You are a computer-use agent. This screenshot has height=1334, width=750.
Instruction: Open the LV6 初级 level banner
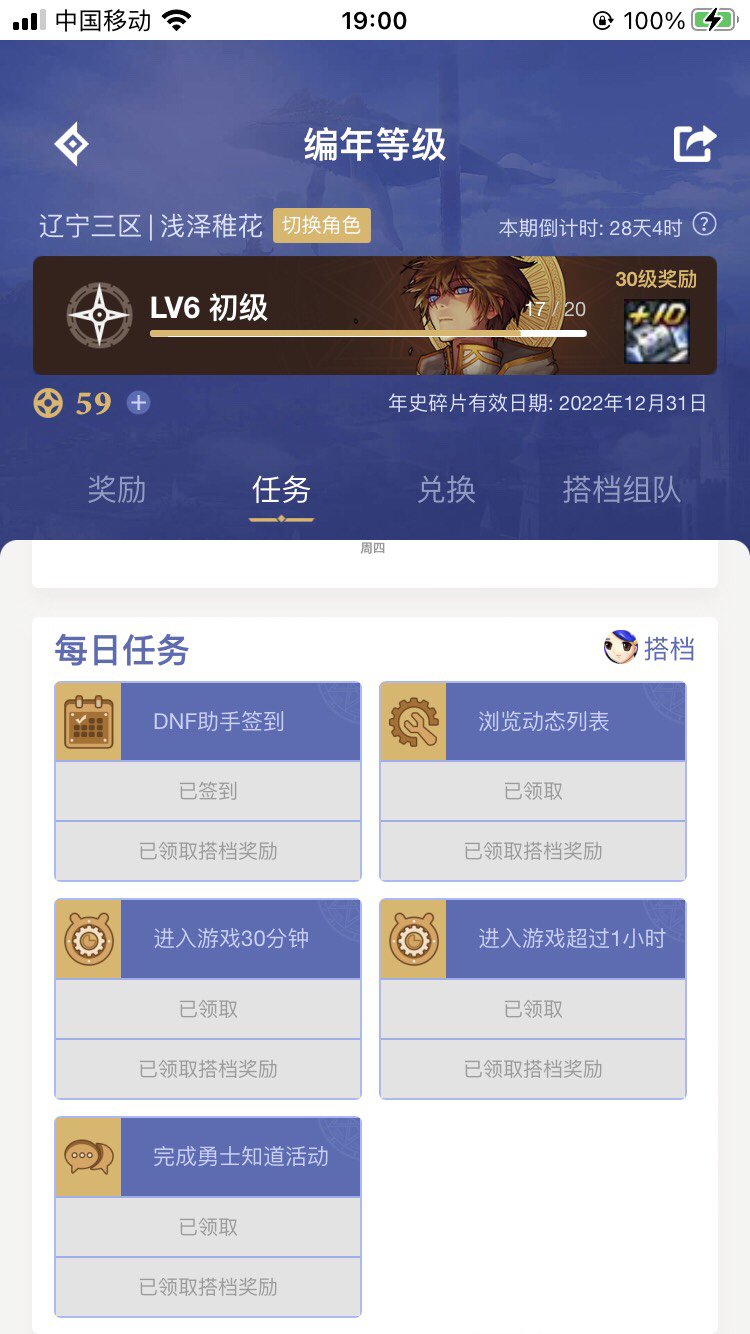(x=300, y=315)
